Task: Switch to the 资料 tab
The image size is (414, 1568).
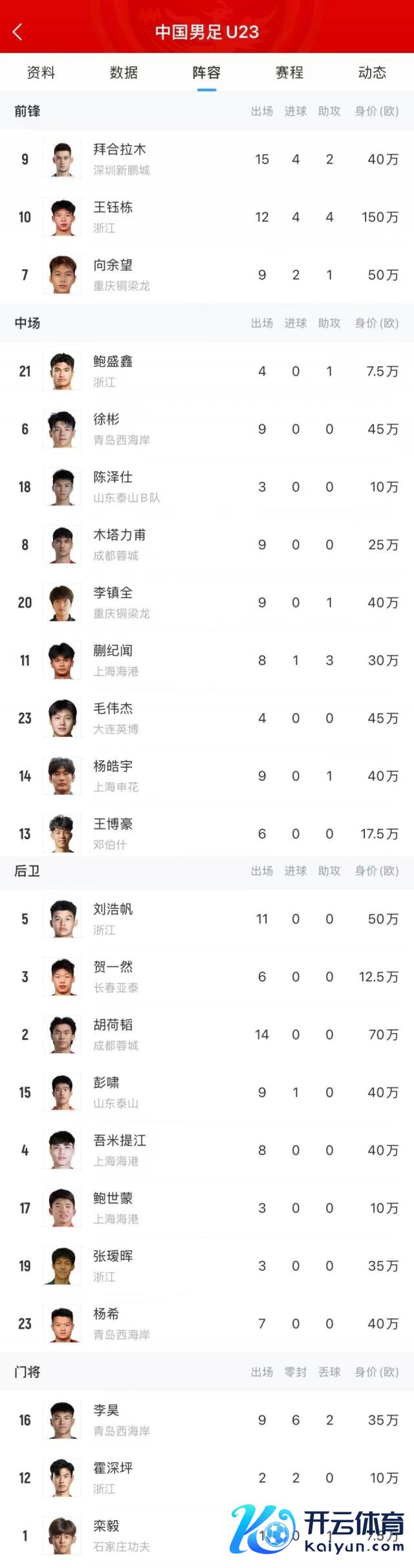Action: pos(41,72)
